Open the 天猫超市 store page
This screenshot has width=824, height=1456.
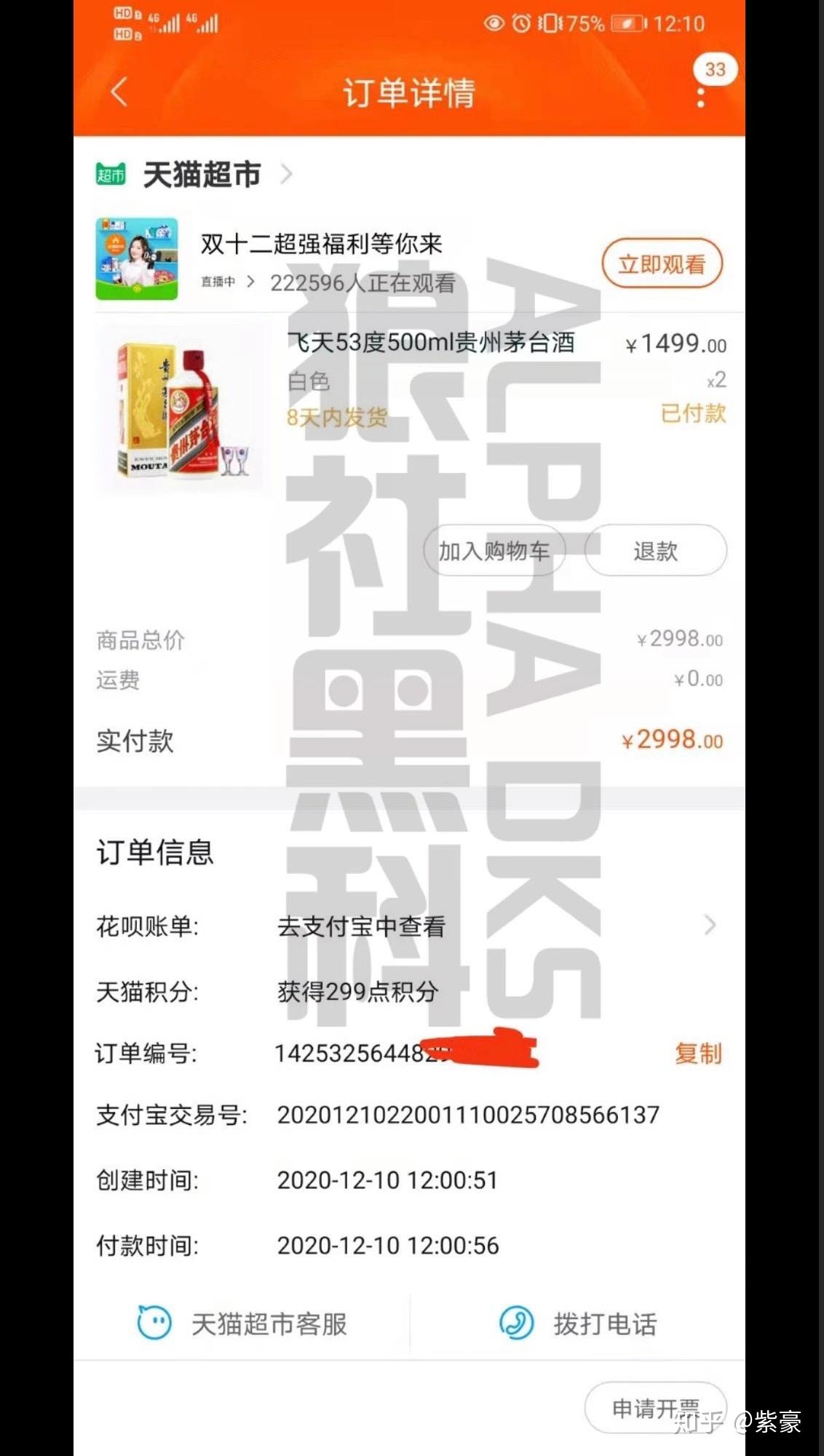coord(202,175)
